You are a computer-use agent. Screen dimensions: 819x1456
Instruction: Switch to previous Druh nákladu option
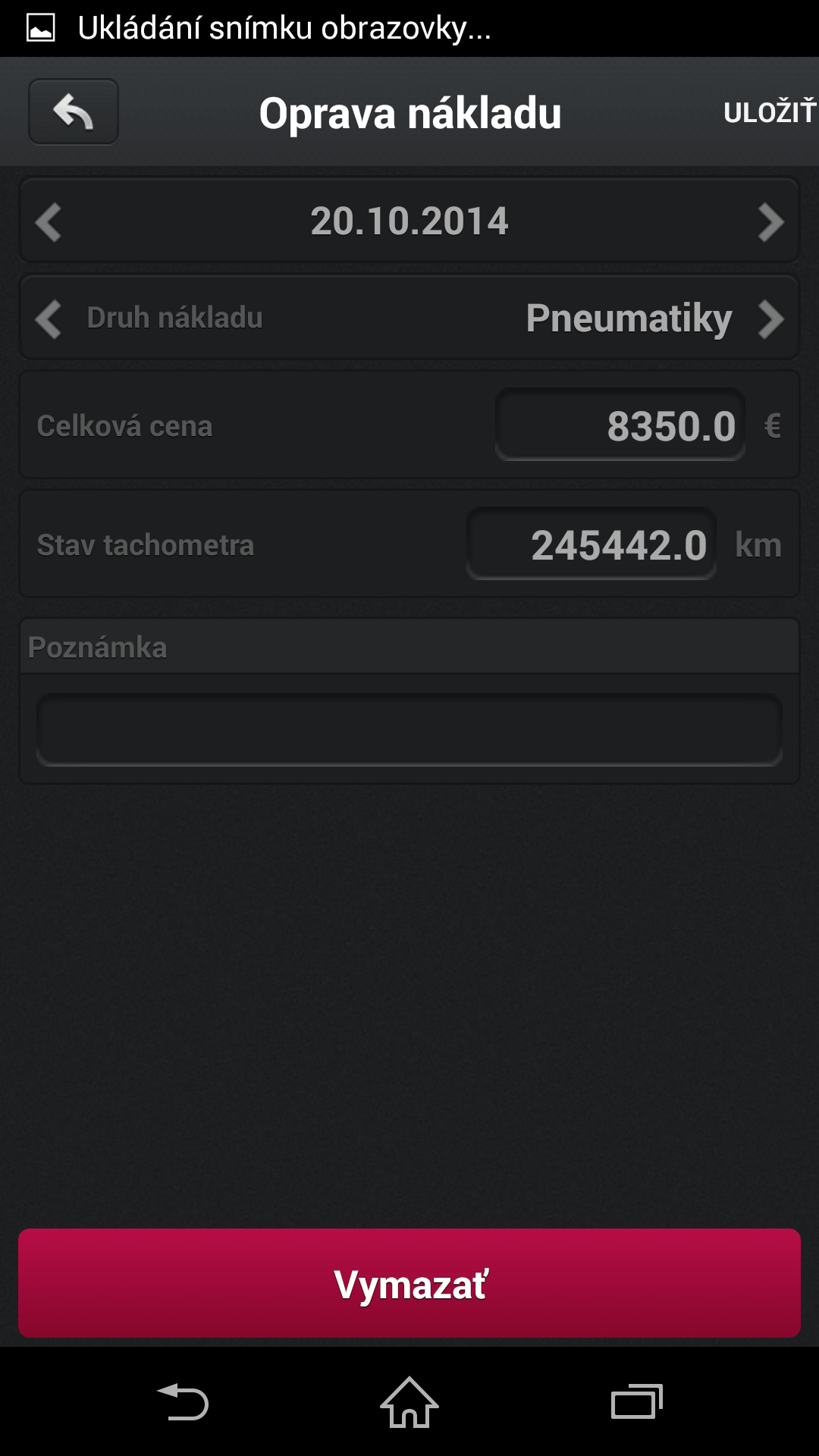pyautogui.click(x=49, y=318)
